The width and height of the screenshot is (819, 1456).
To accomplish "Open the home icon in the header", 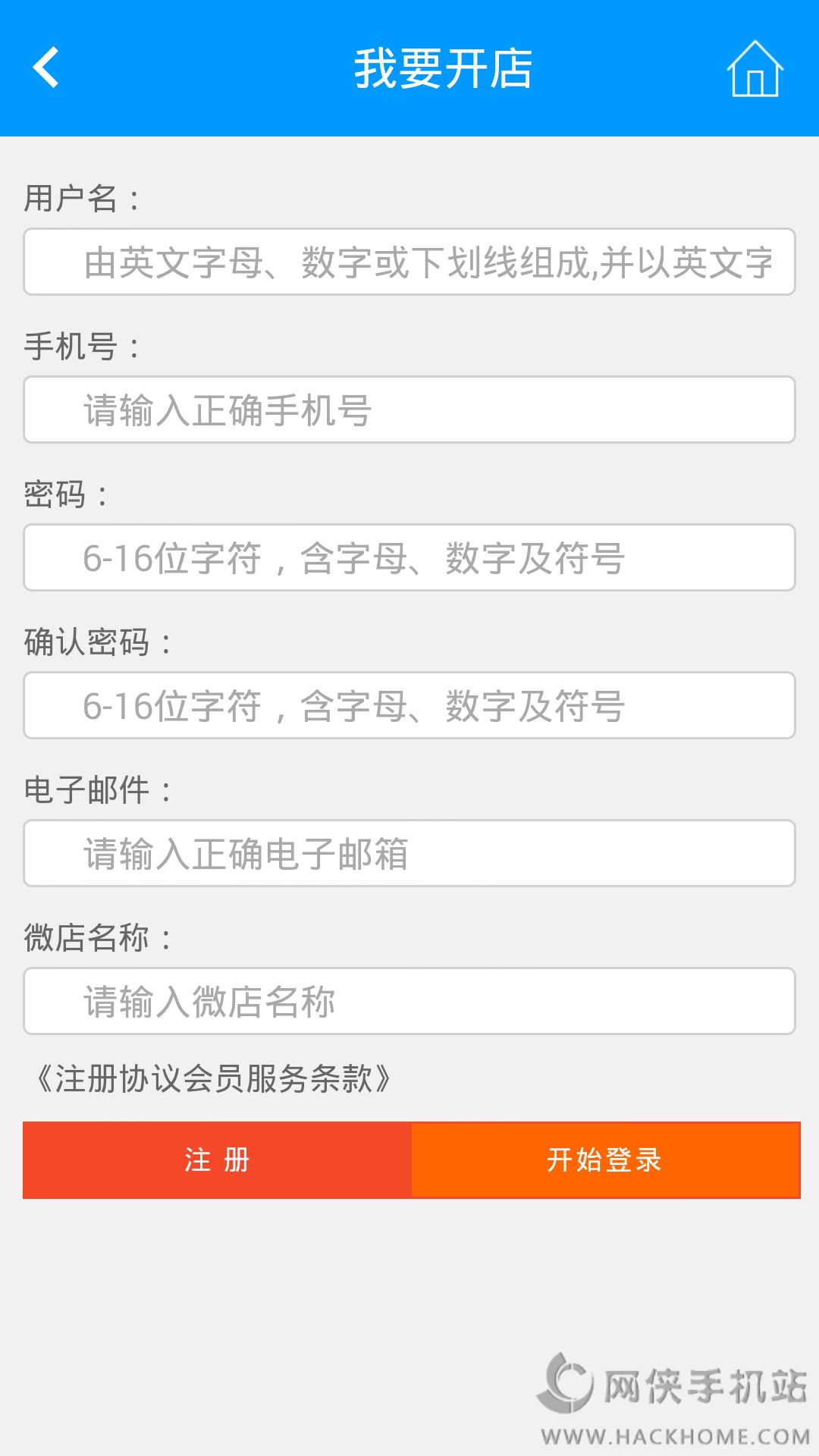I will click(x=755, y=69).
